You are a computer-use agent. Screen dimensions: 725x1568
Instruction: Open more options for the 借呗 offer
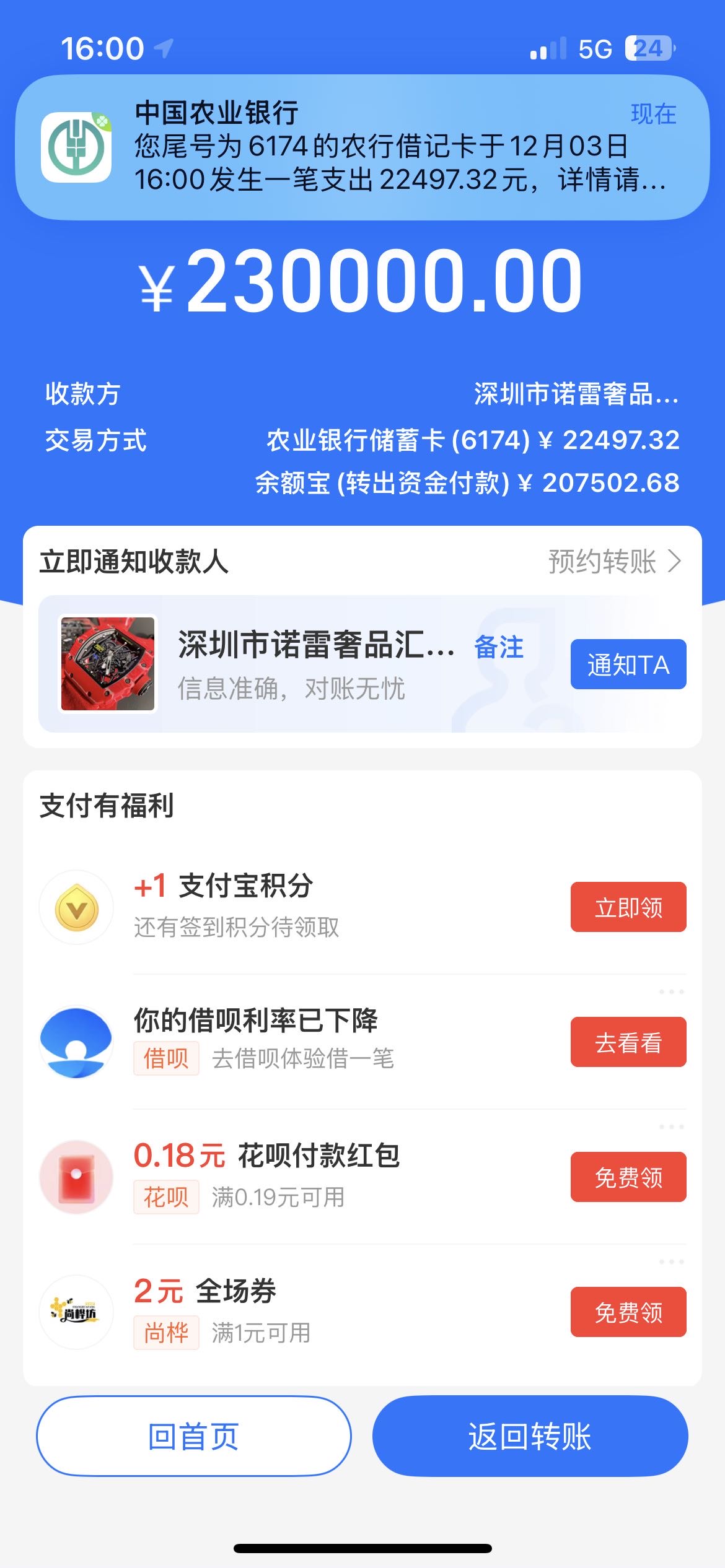[671, 992]
